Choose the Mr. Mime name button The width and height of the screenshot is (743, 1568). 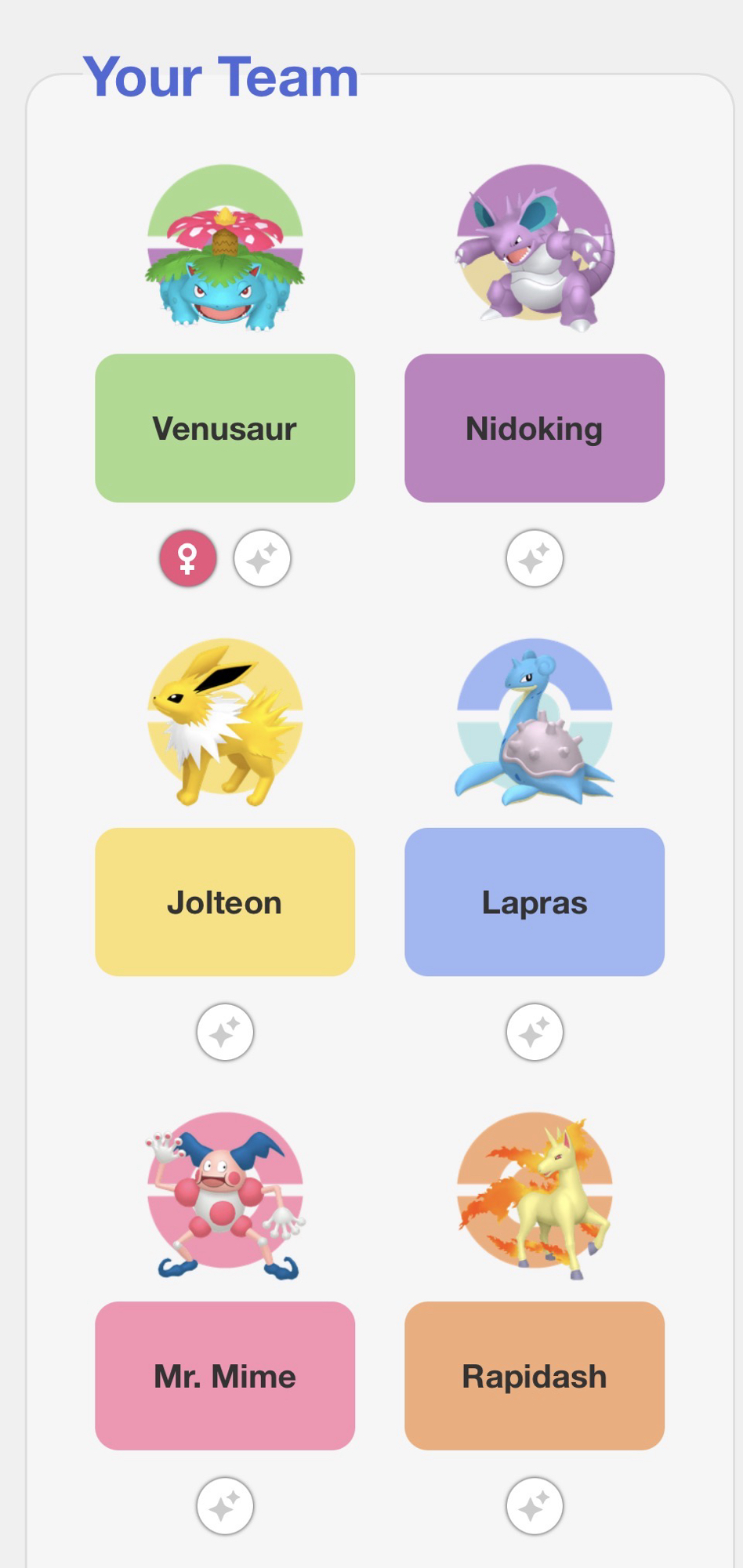coord(225,1376)
